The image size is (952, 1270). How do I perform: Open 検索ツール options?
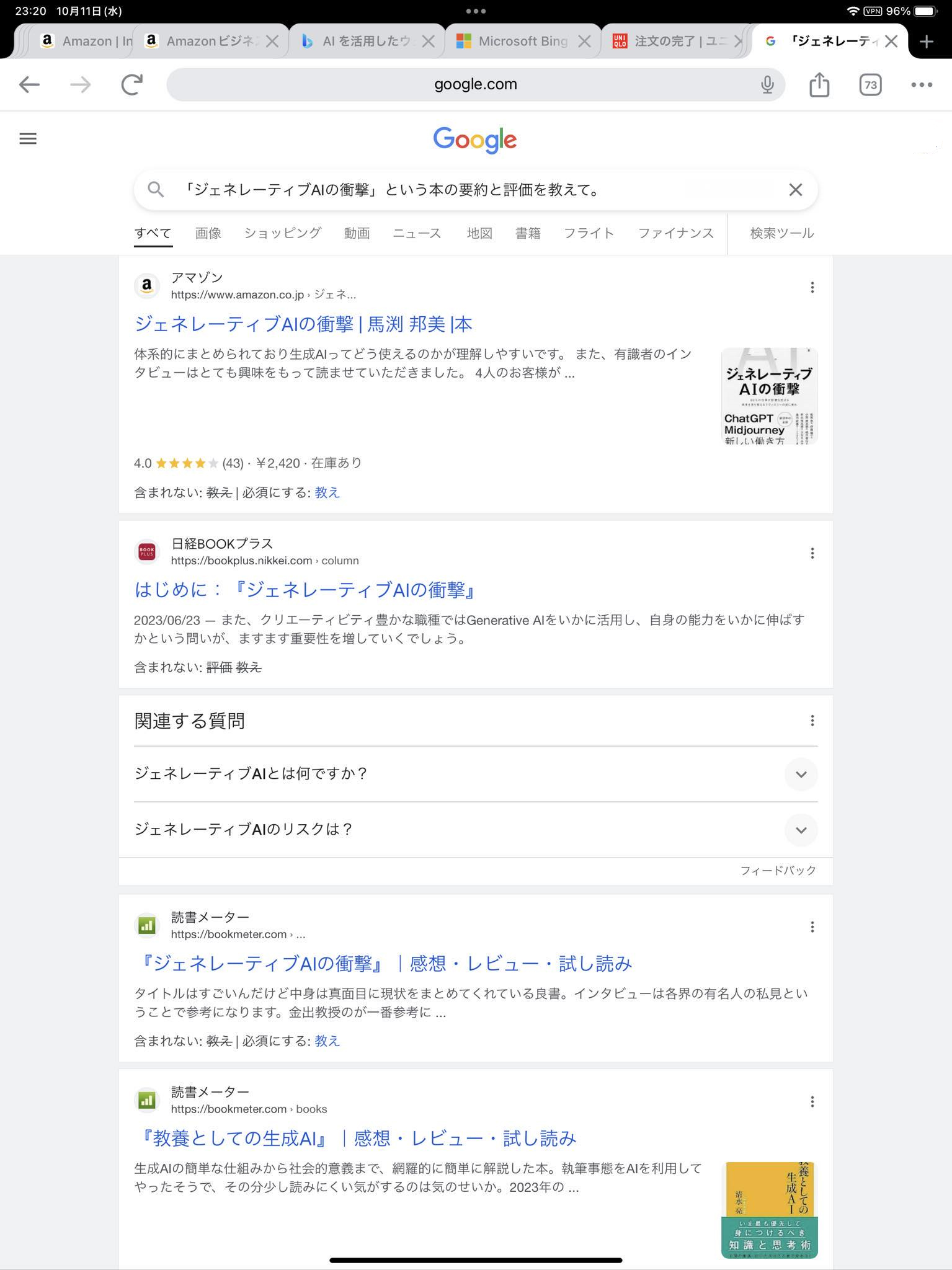tap(781, 233)
